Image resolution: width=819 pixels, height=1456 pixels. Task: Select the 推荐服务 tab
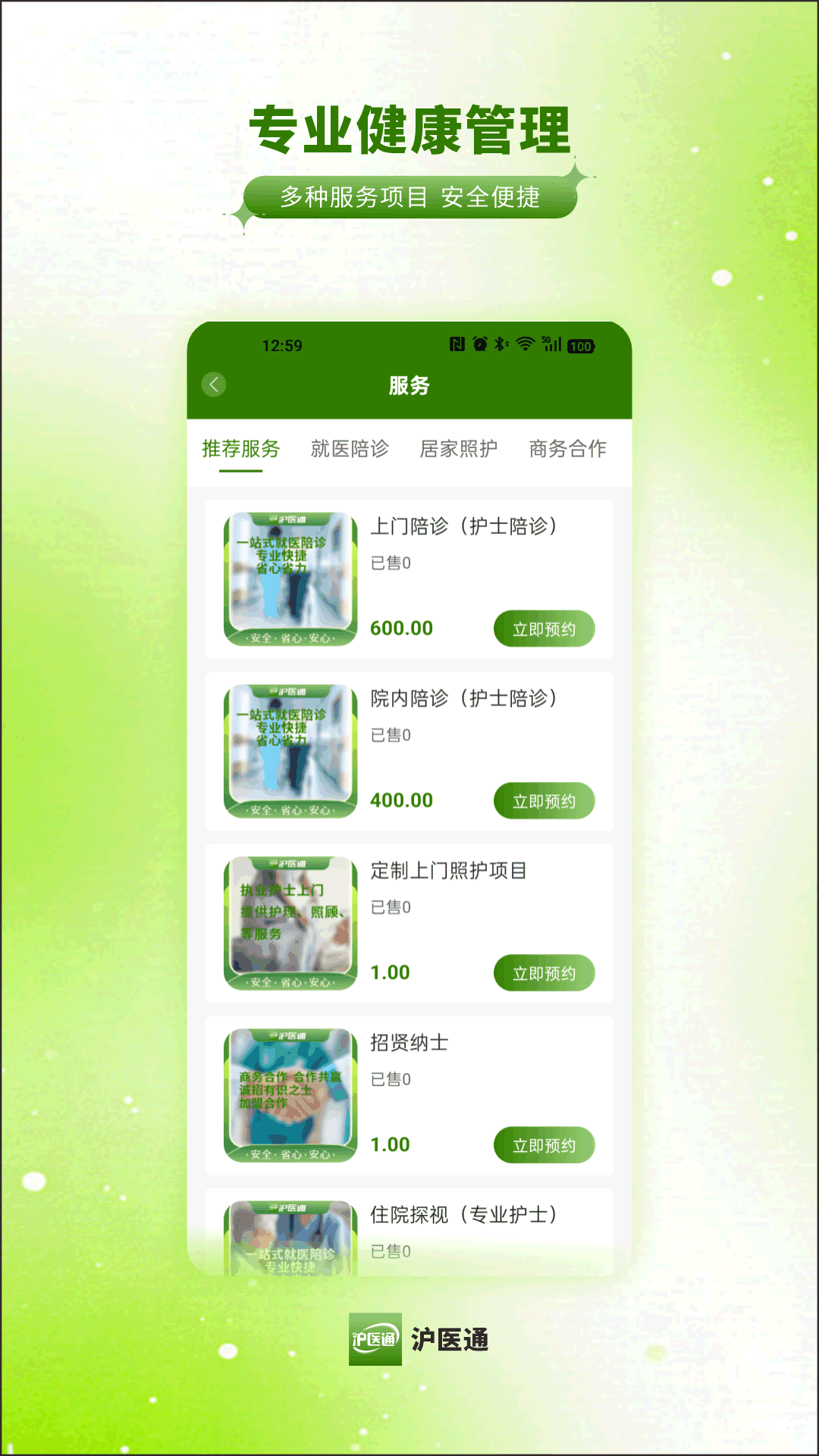pos(239,449)
